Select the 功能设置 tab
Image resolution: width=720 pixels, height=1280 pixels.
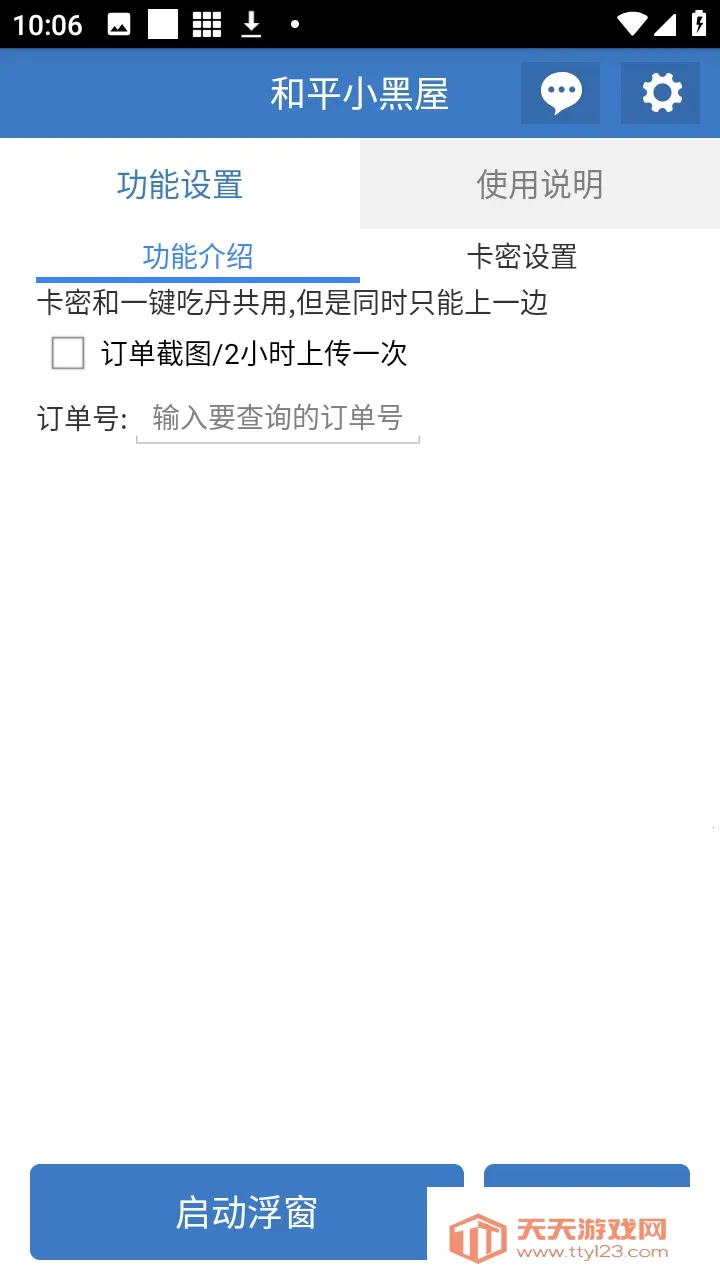tap(180, 184)
